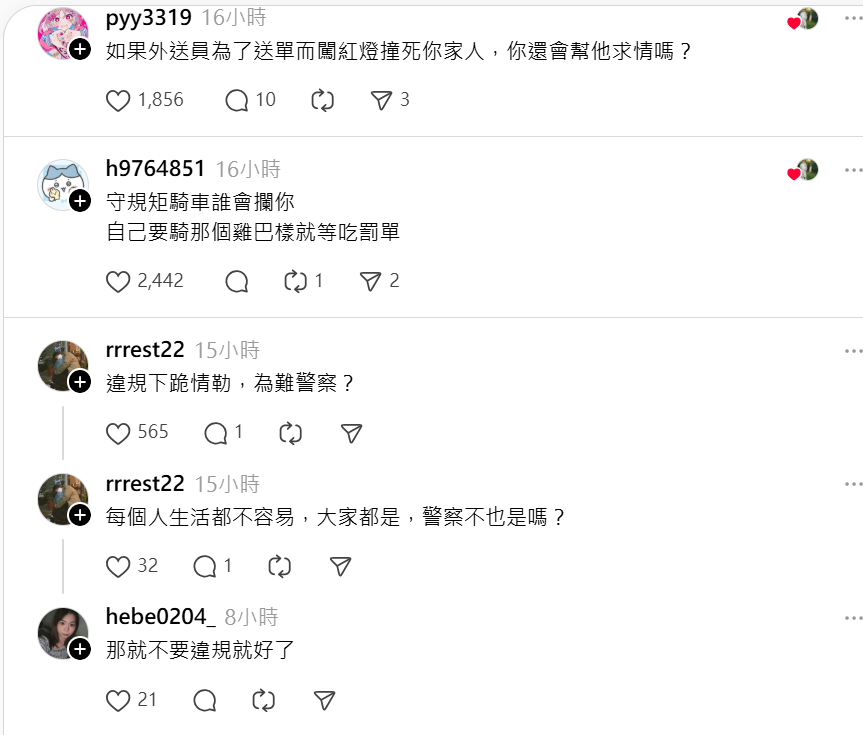This screenshot has width=863, height=735.
Task: Share hebe0204_'s comment
Action: tap(324, 700)
